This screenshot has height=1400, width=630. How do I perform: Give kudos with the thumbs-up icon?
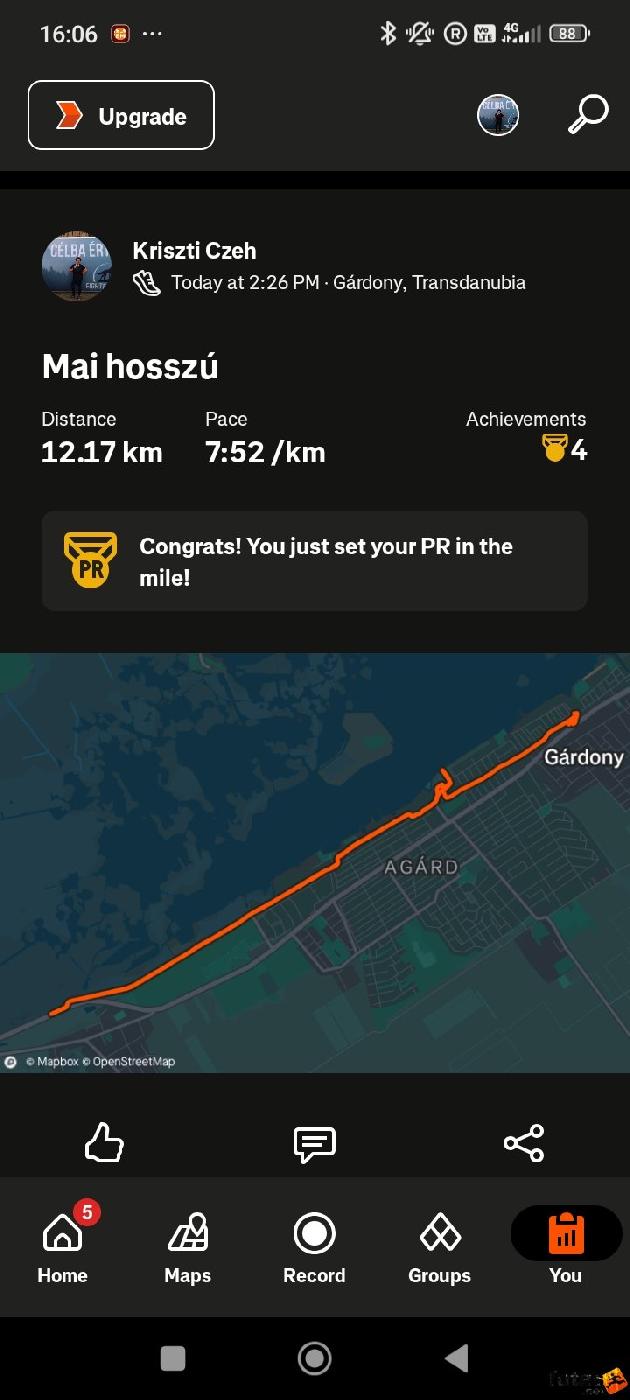coord(105,1143)
